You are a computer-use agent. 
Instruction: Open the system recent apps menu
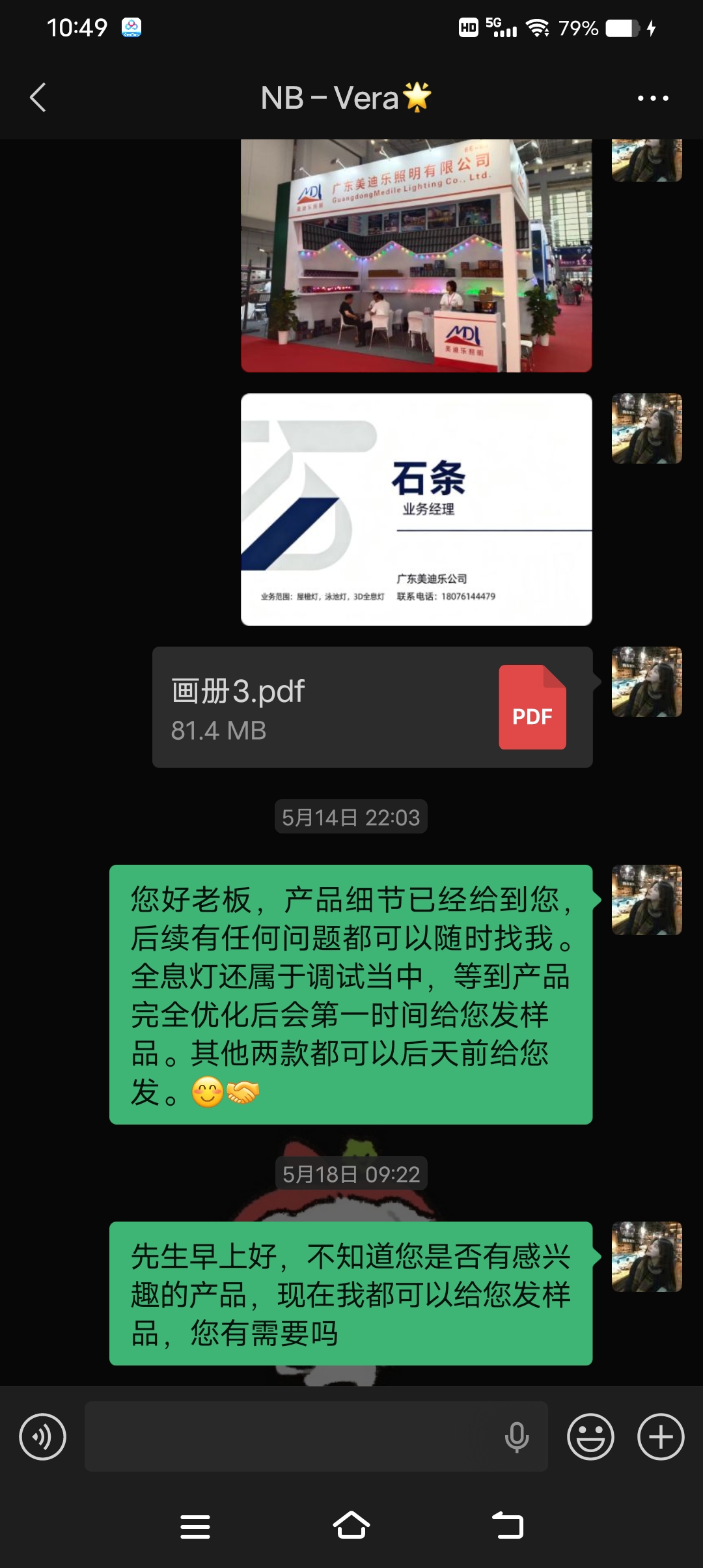195,1526
